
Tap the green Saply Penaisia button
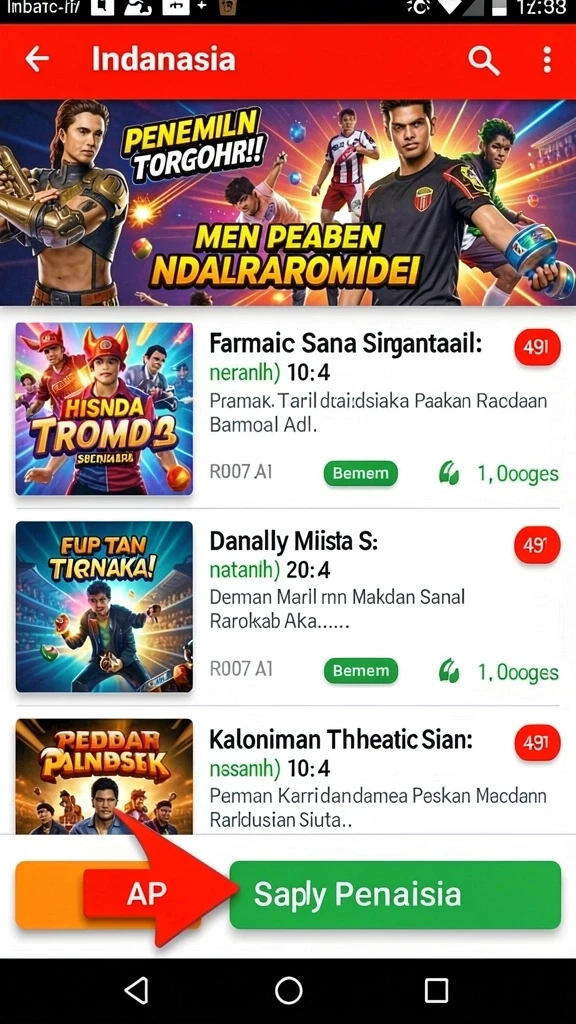(x=395, y=895)
